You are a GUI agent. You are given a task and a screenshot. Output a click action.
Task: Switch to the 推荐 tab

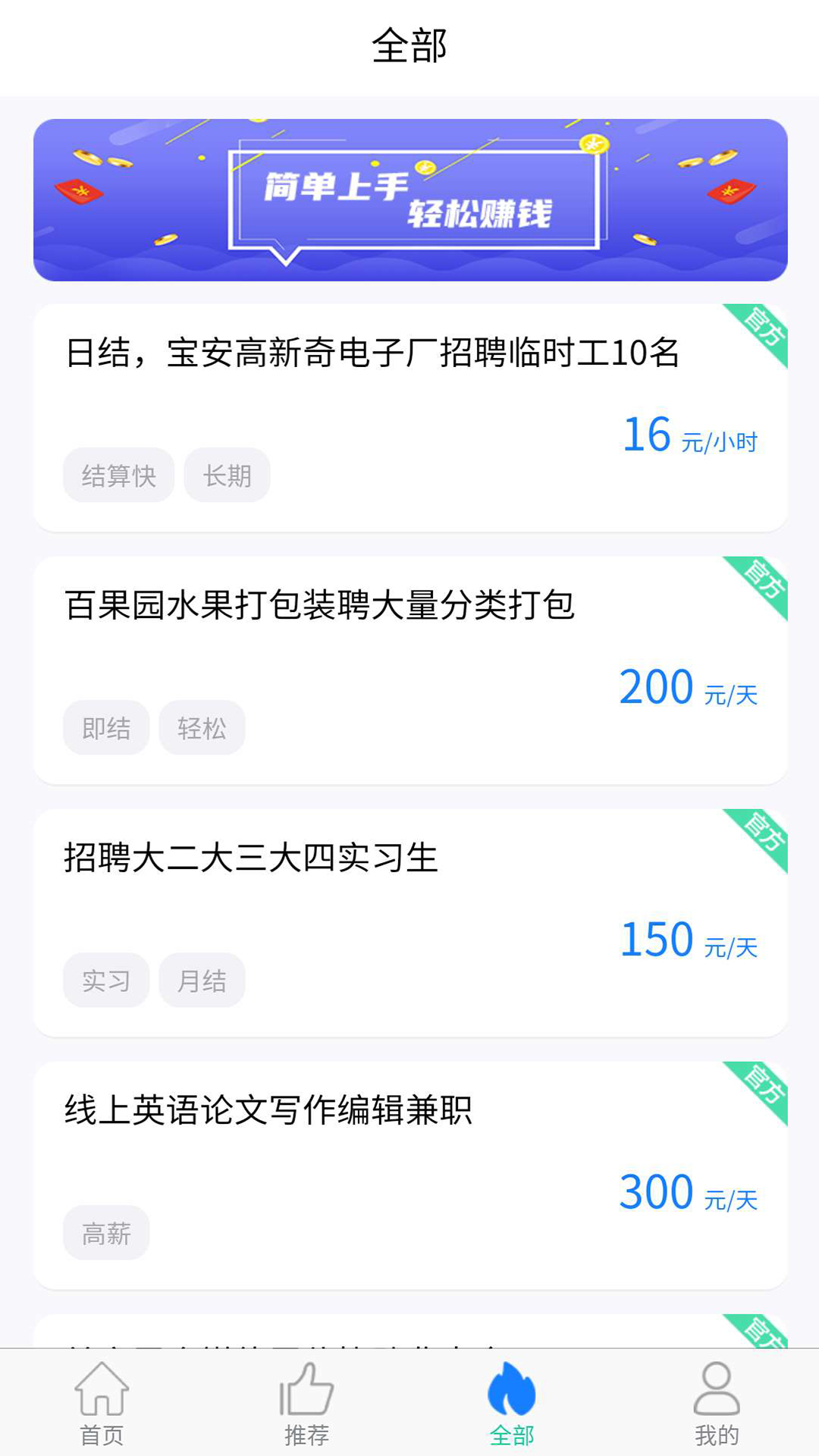pyautogui.click(x=307, y=1403)
